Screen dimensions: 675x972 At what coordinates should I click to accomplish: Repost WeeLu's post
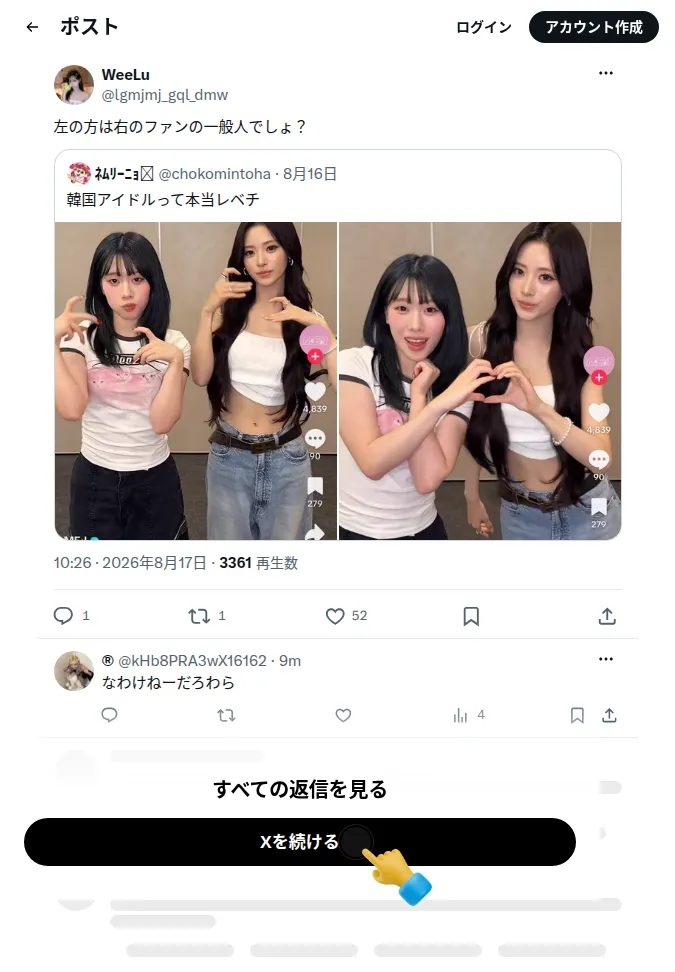click(x=199, y=616)
